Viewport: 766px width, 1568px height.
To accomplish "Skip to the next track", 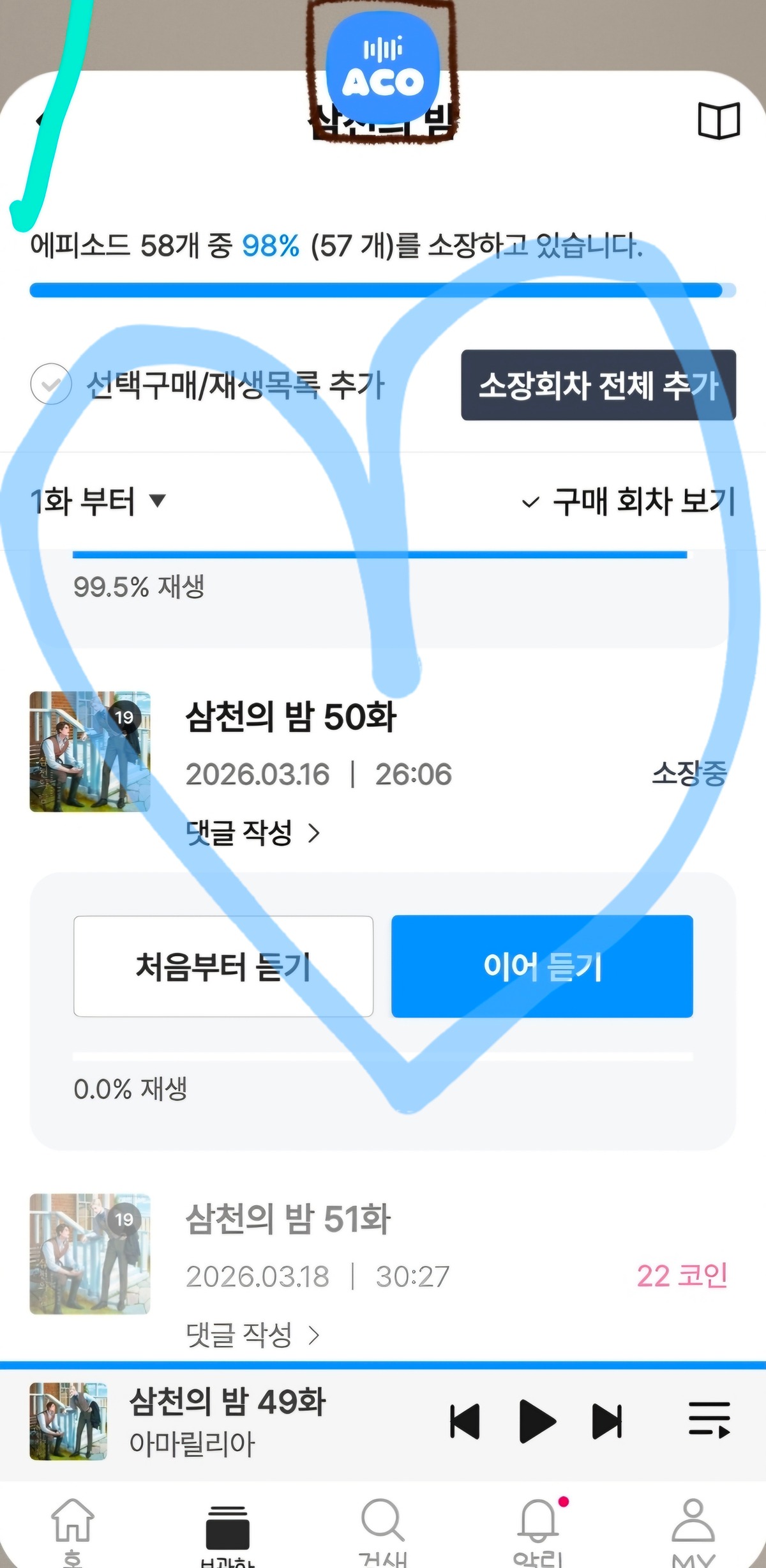I will (607, 1422).
